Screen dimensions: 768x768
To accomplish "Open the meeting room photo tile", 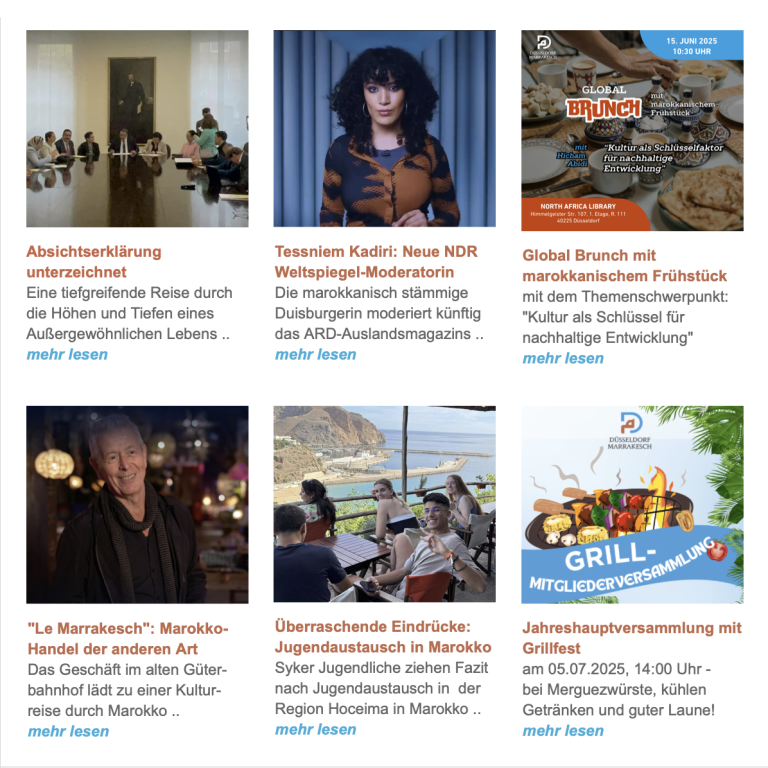I will coord(137,128).
